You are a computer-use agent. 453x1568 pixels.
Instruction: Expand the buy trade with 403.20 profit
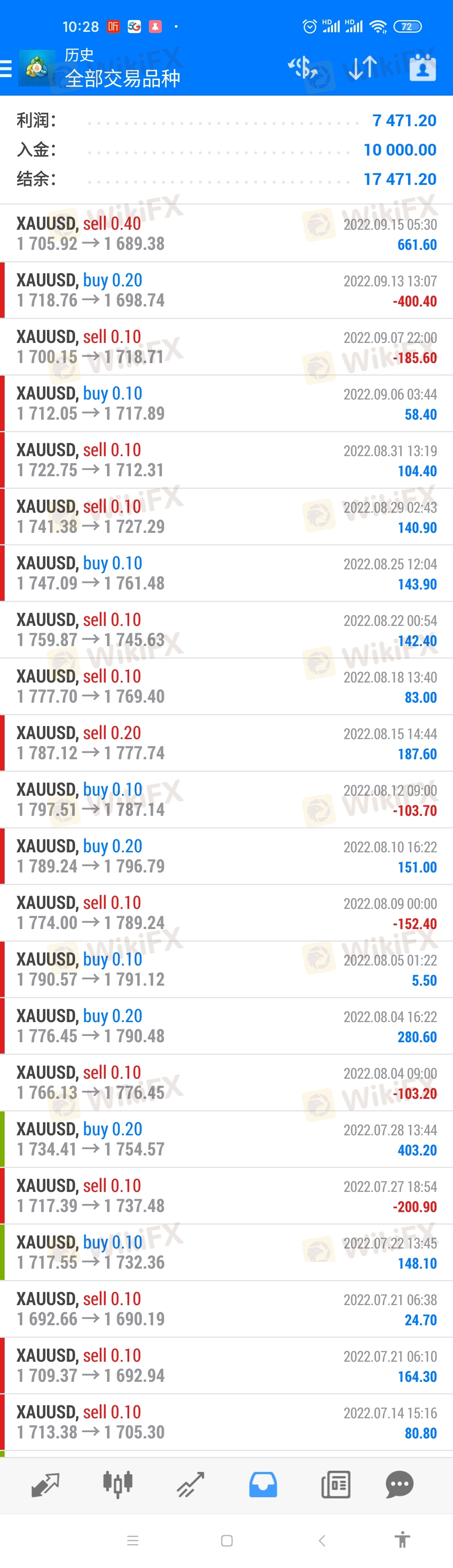(226, 1140)
